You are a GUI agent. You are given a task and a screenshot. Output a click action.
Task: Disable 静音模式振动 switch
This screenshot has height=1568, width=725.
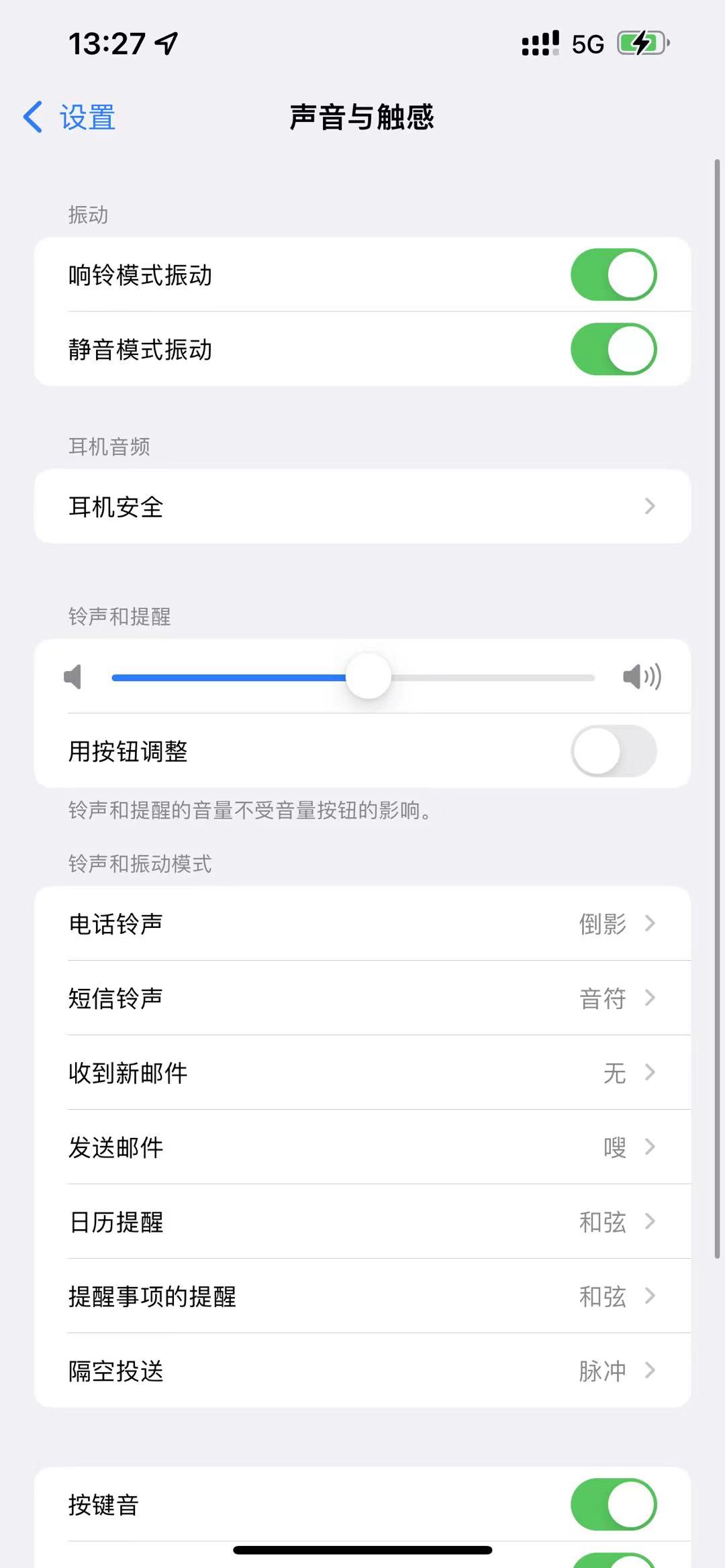(x=613, y=349)
